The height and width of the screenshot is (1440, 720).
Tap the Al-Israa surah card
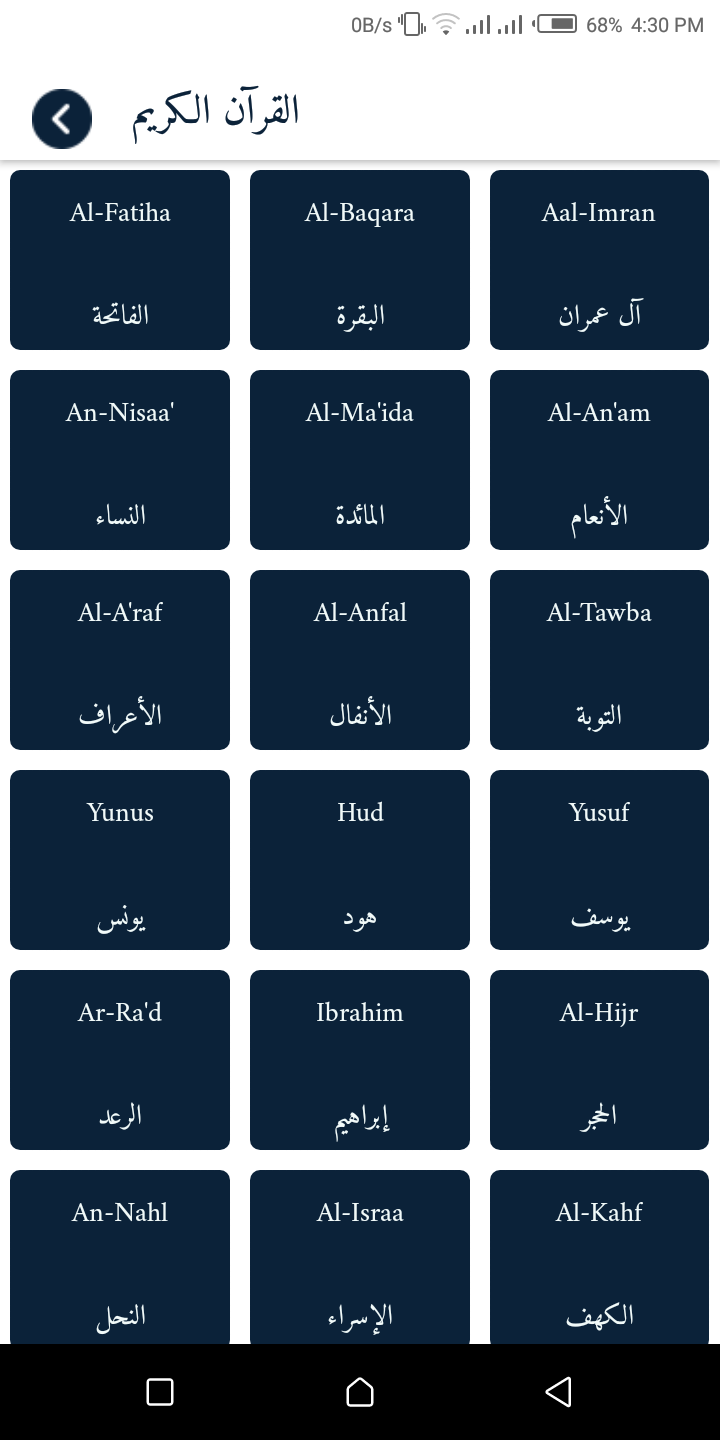click(x=360, y=1256)
